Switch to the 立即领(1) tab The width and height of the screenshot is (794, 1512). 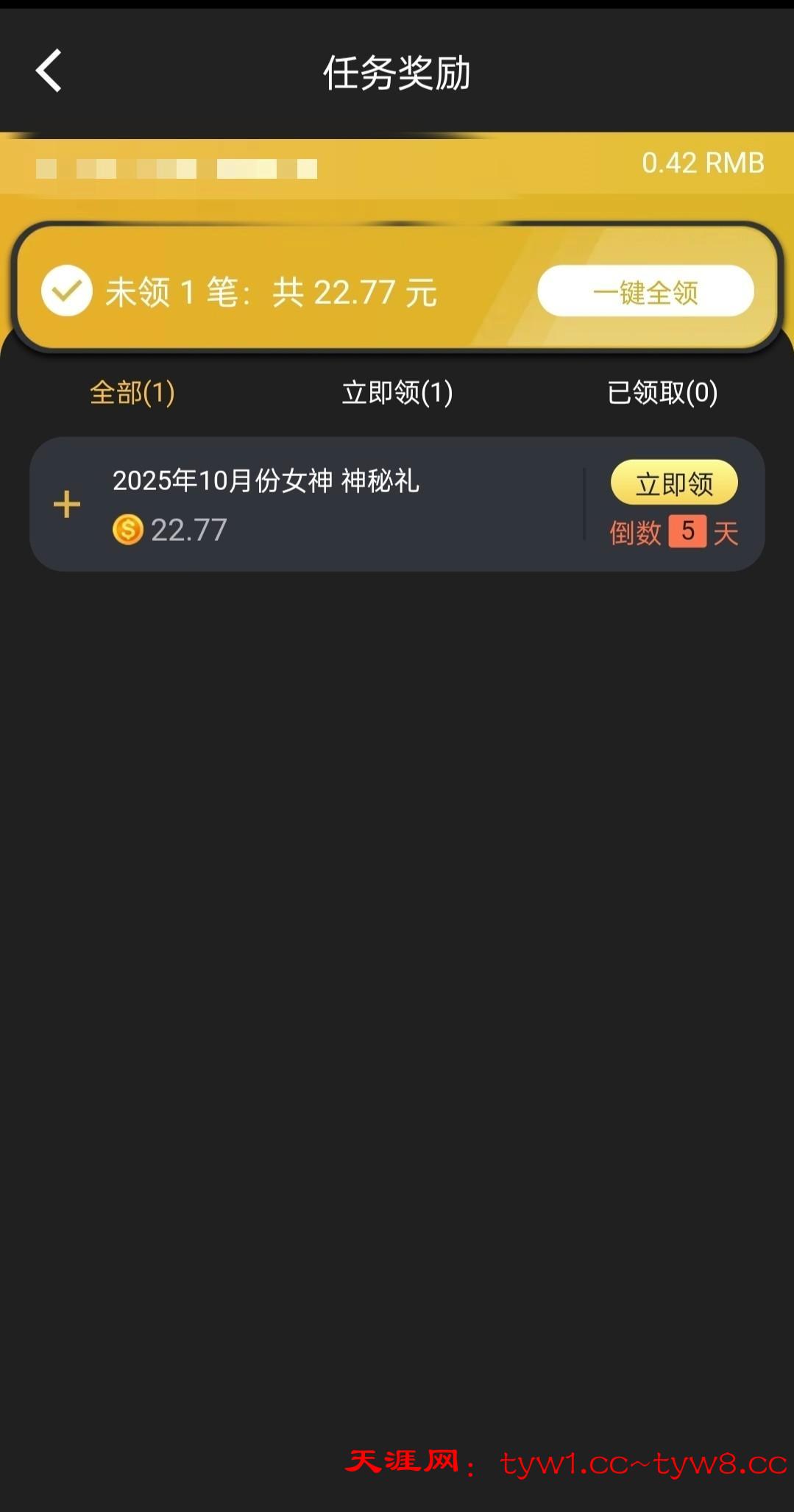pos(397,392)
